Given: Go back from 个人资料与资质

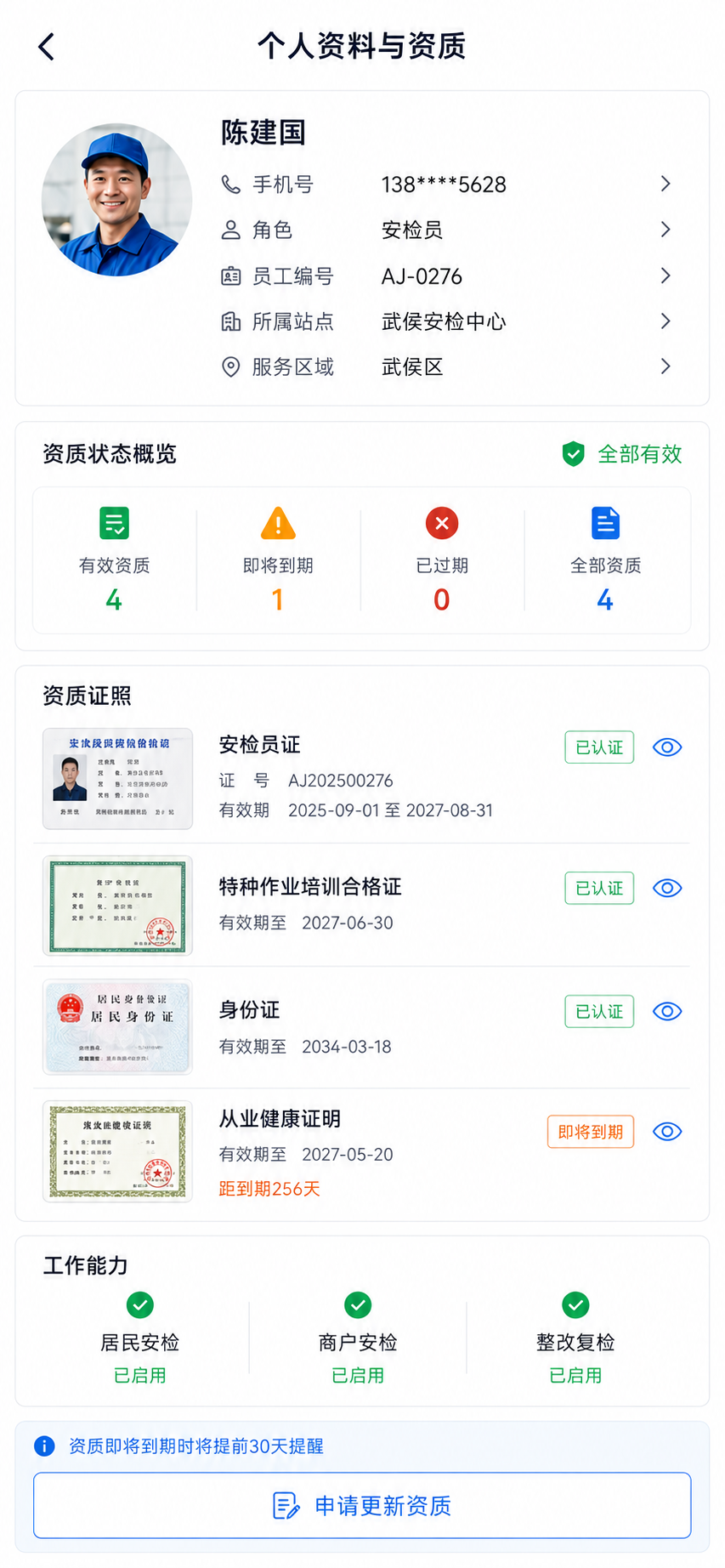Looking at the screenshot, I should click(47, 47).
